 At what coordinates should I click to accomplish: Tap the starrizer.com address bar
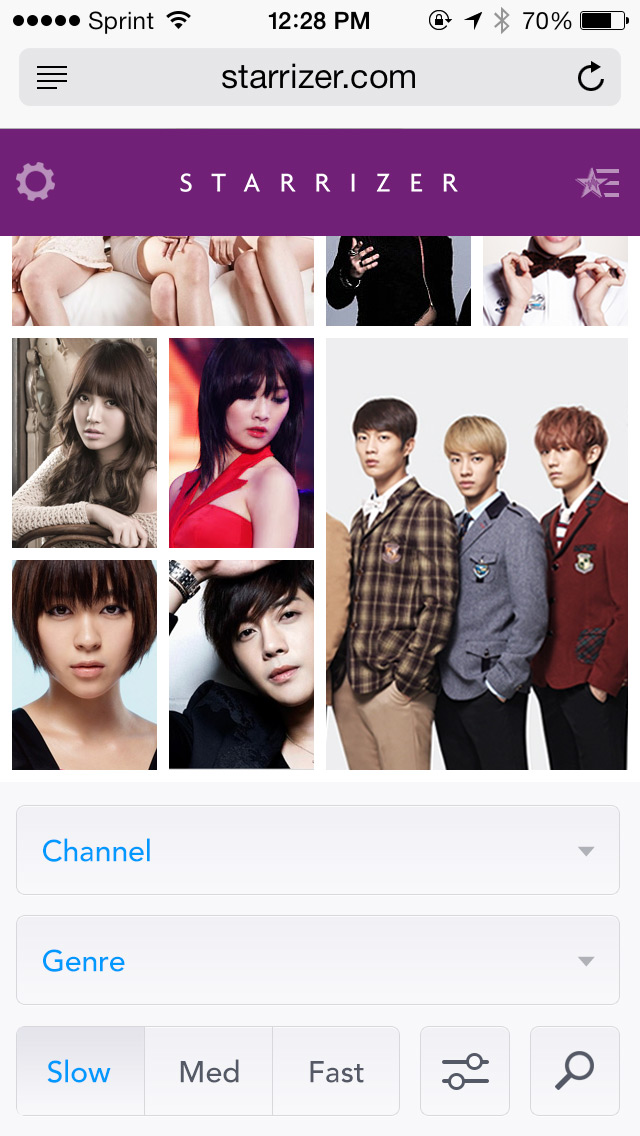click(318, 77)
